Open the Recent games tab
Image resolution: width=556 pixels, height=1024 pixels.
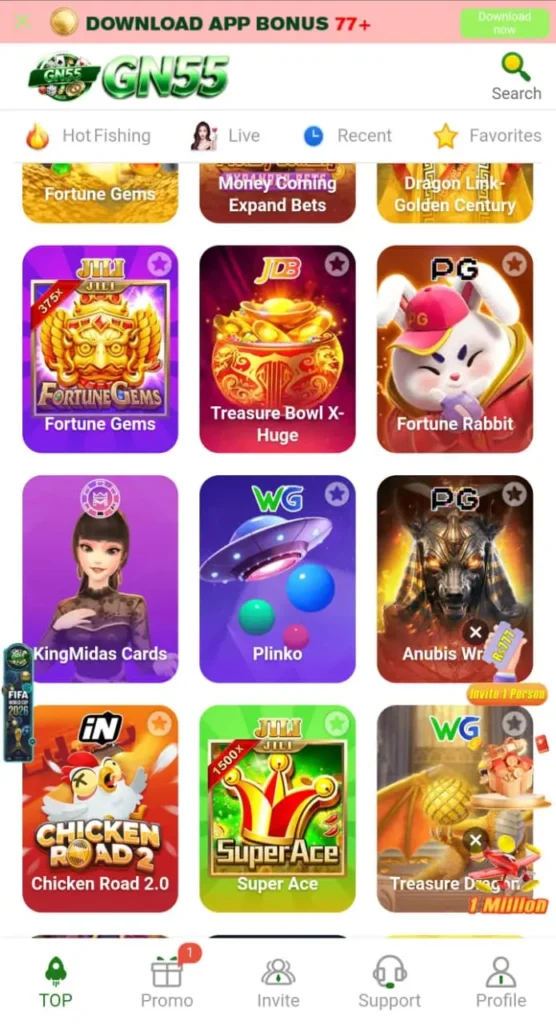pyautogui.click(x=347, y=136)
